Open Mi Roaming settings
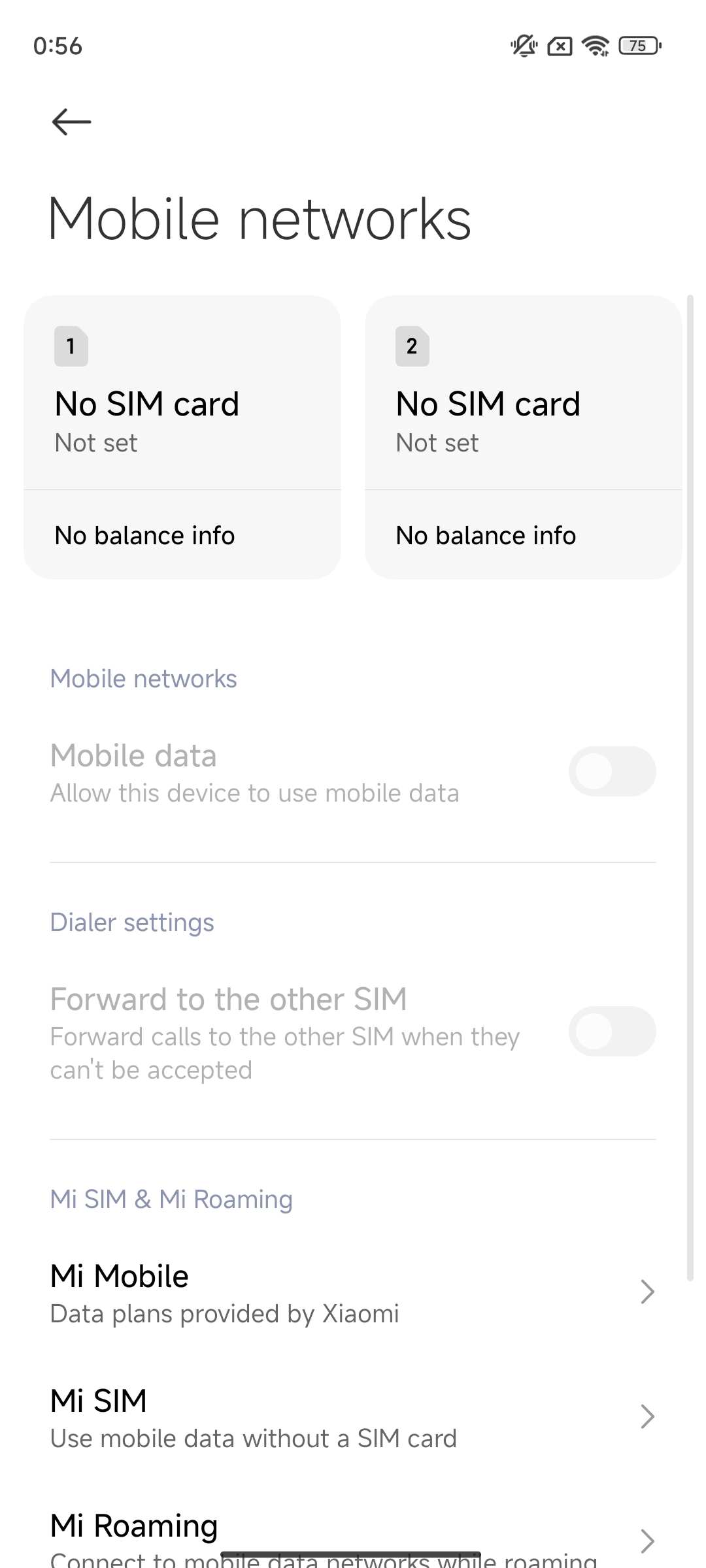Screen dimensions: 706x1568 (x=353, y=1539)
